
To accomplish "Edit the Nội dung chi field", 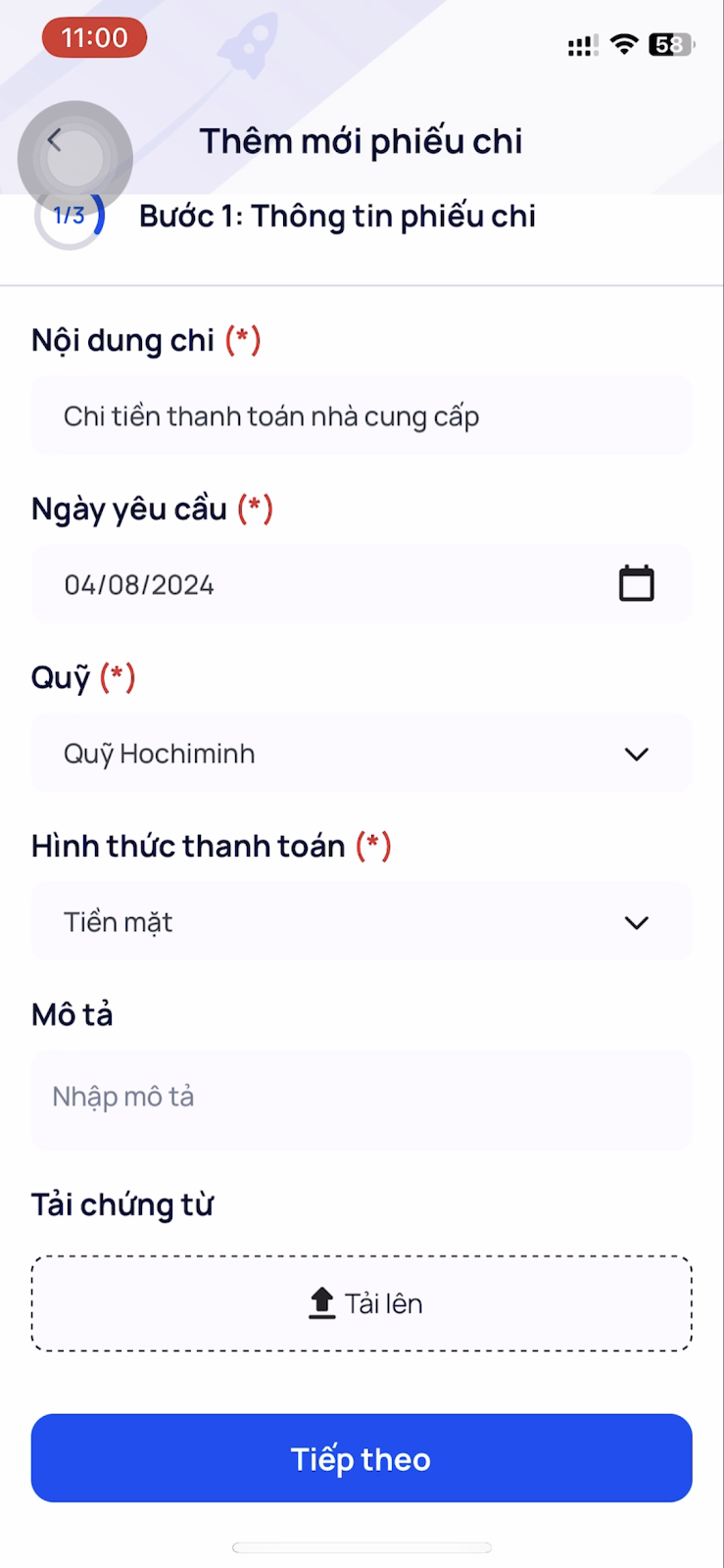I will [x=362, y=416].
